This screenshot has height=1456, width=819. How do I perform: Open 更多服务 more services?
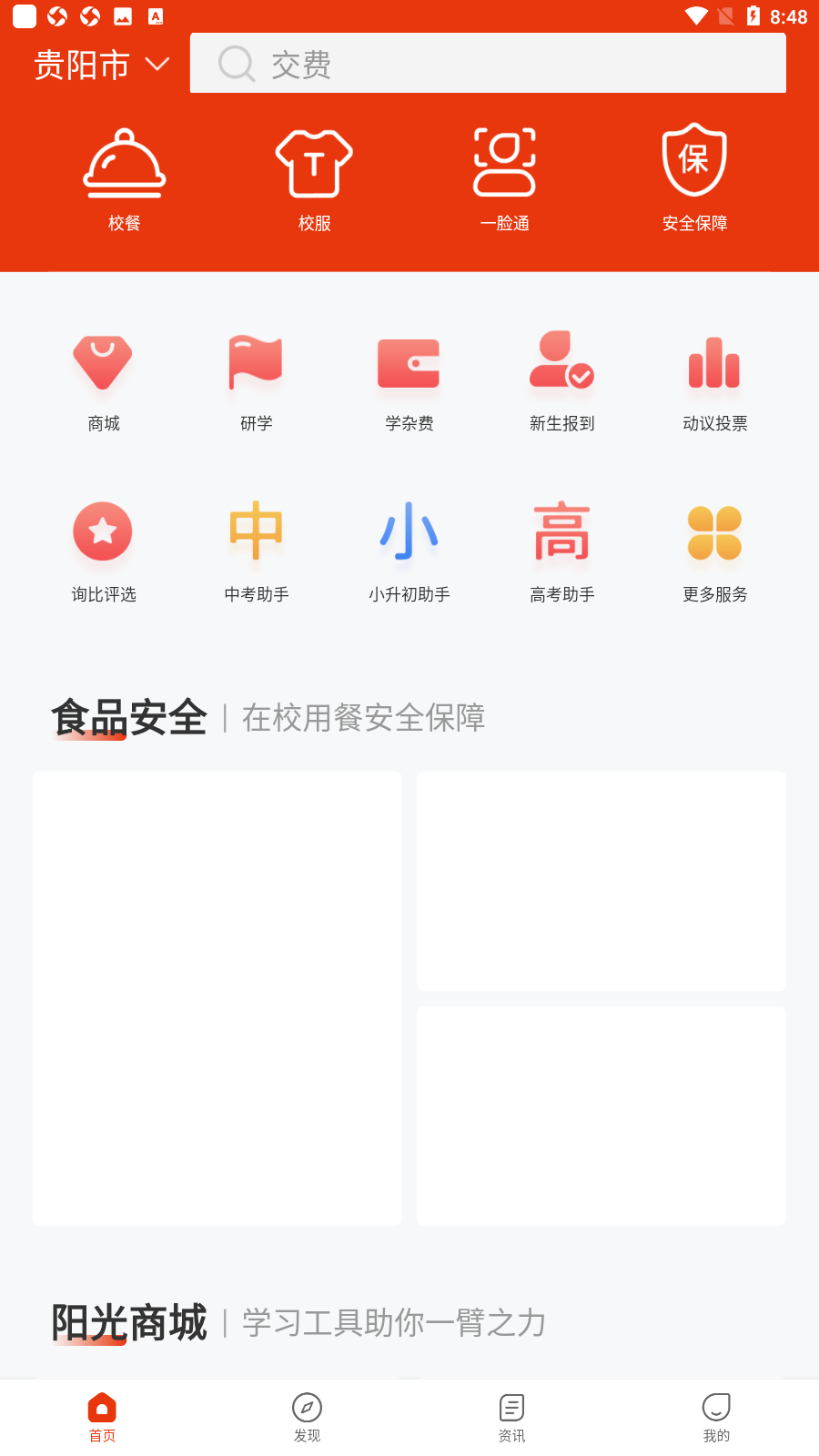[x=715, y=552]
